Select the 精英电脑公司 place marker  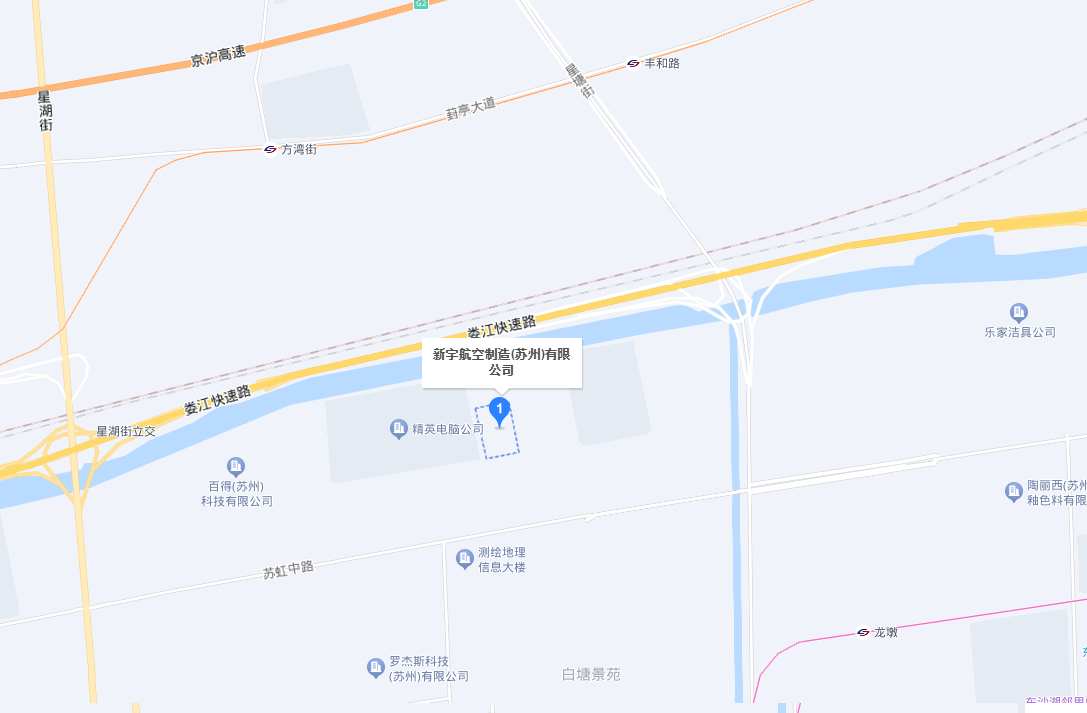(x=399, y=428)
